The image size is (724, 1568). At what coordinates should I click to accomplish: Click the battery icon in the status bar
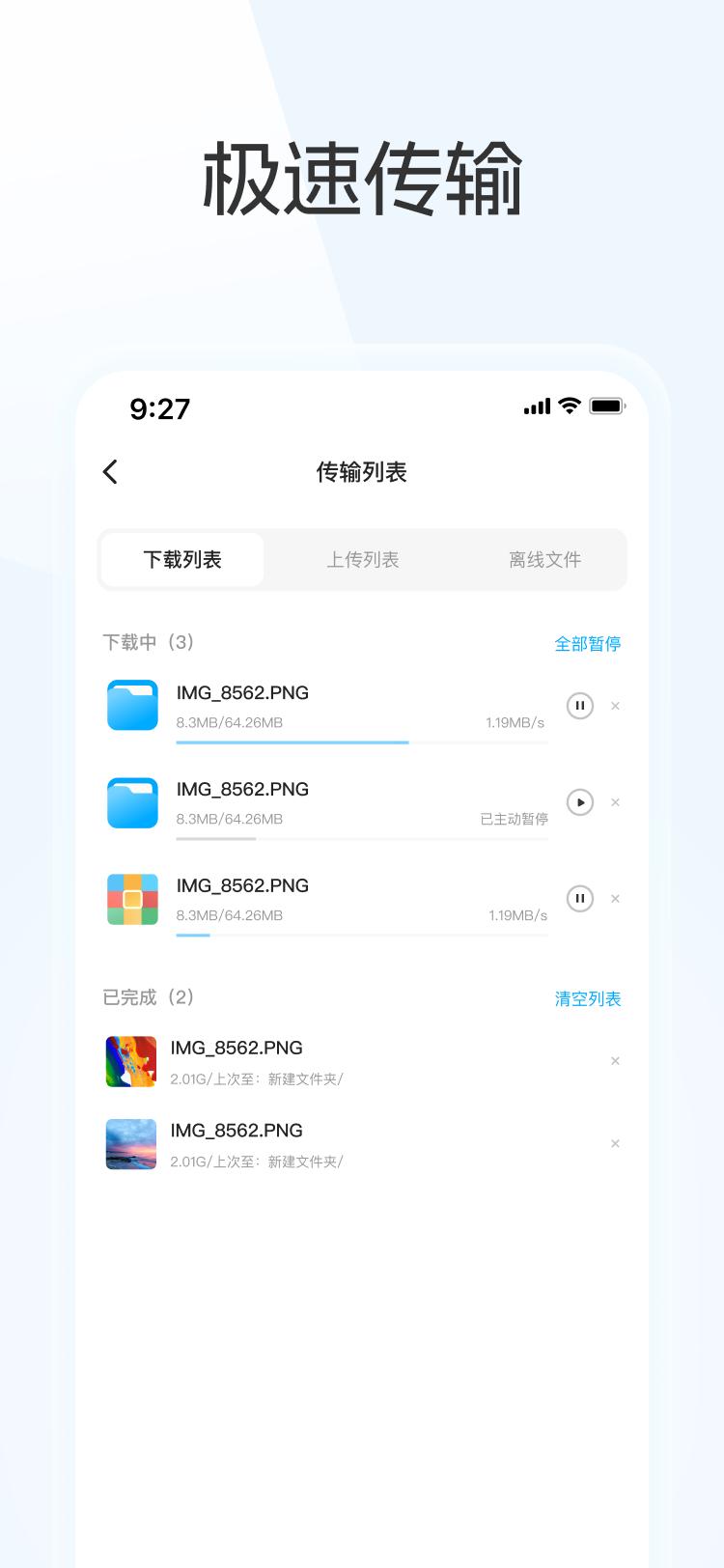[x=607, y=406]
